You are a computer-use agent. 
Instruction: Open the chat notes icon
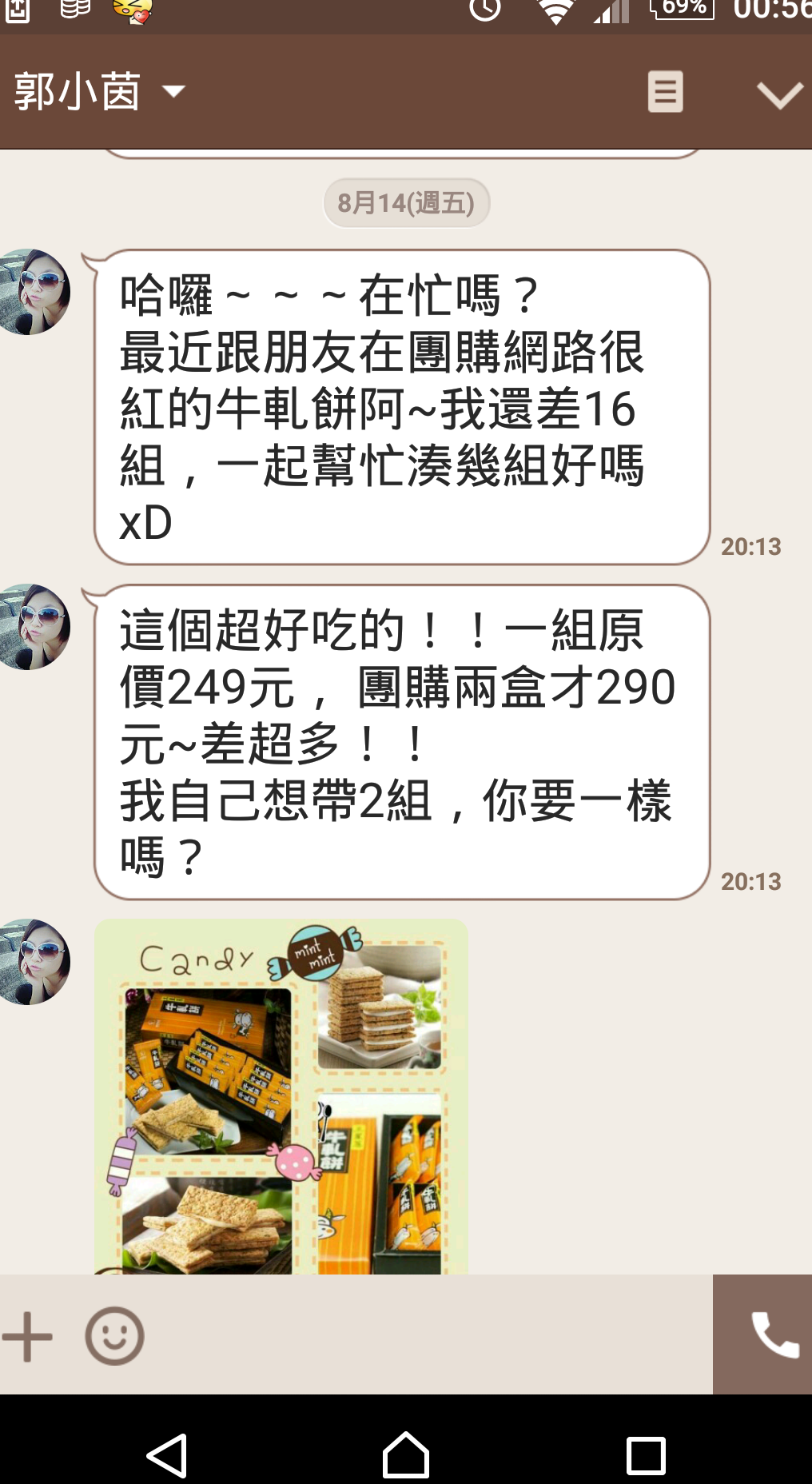(x=665, y=92)
